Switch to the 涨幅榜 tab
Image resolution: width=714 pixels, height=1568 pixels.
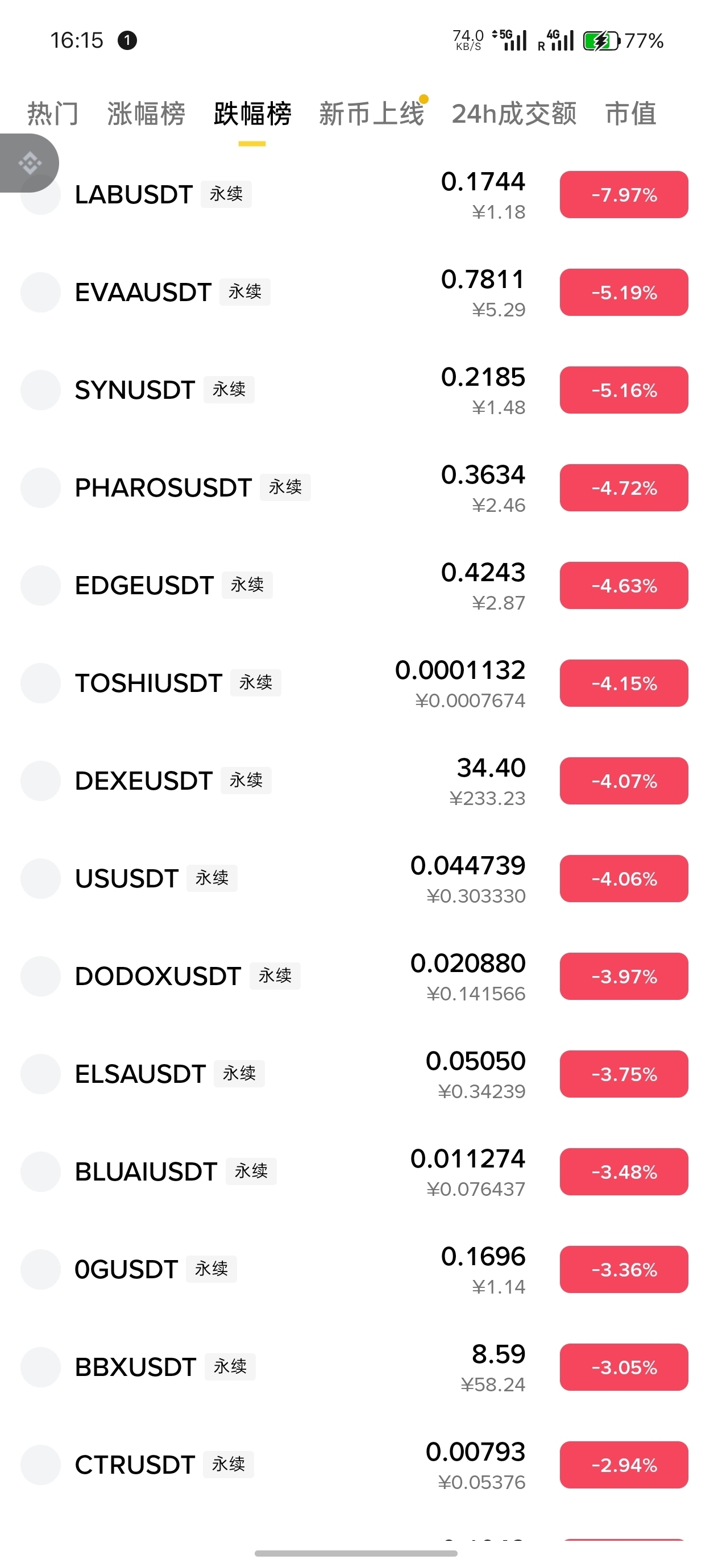tap(146, 114)
